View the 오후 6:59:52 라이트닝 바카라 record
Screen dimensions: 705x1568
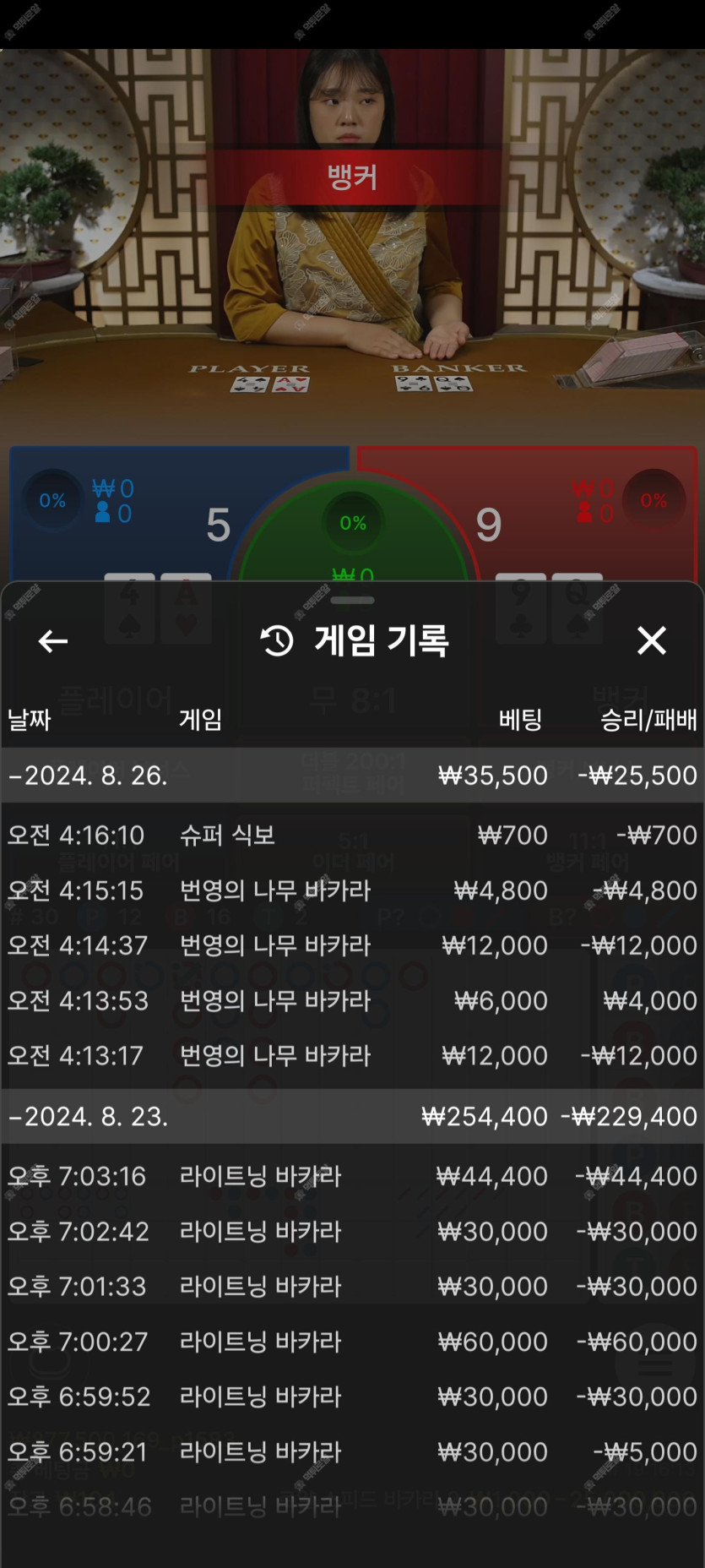pyautogui.click(x=352, y=1396)
